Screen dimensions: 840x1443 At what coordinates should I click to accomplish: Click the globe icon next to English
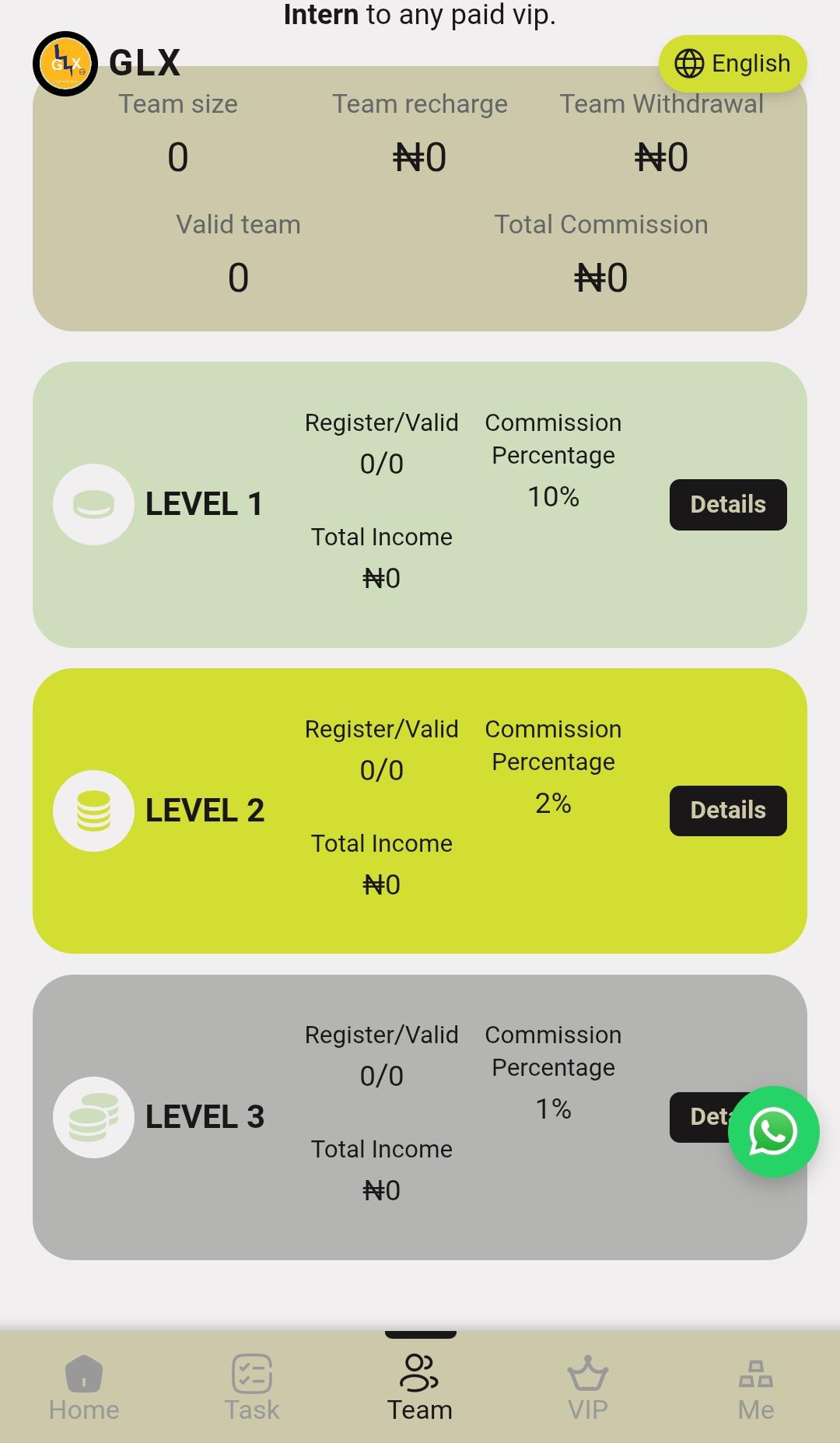click(x=691, y=63)
